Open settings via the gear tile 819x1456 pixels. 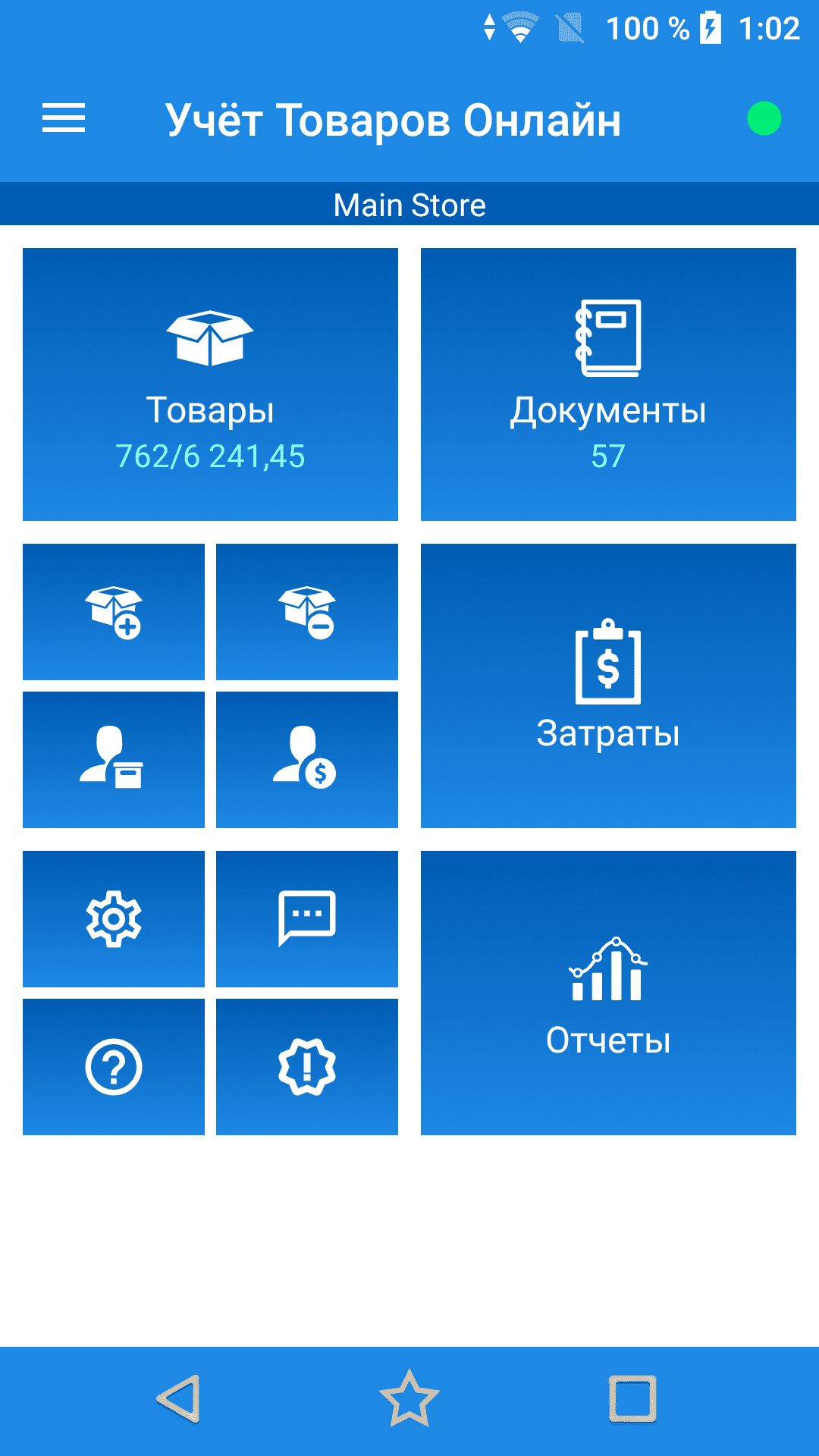[114, 918]
